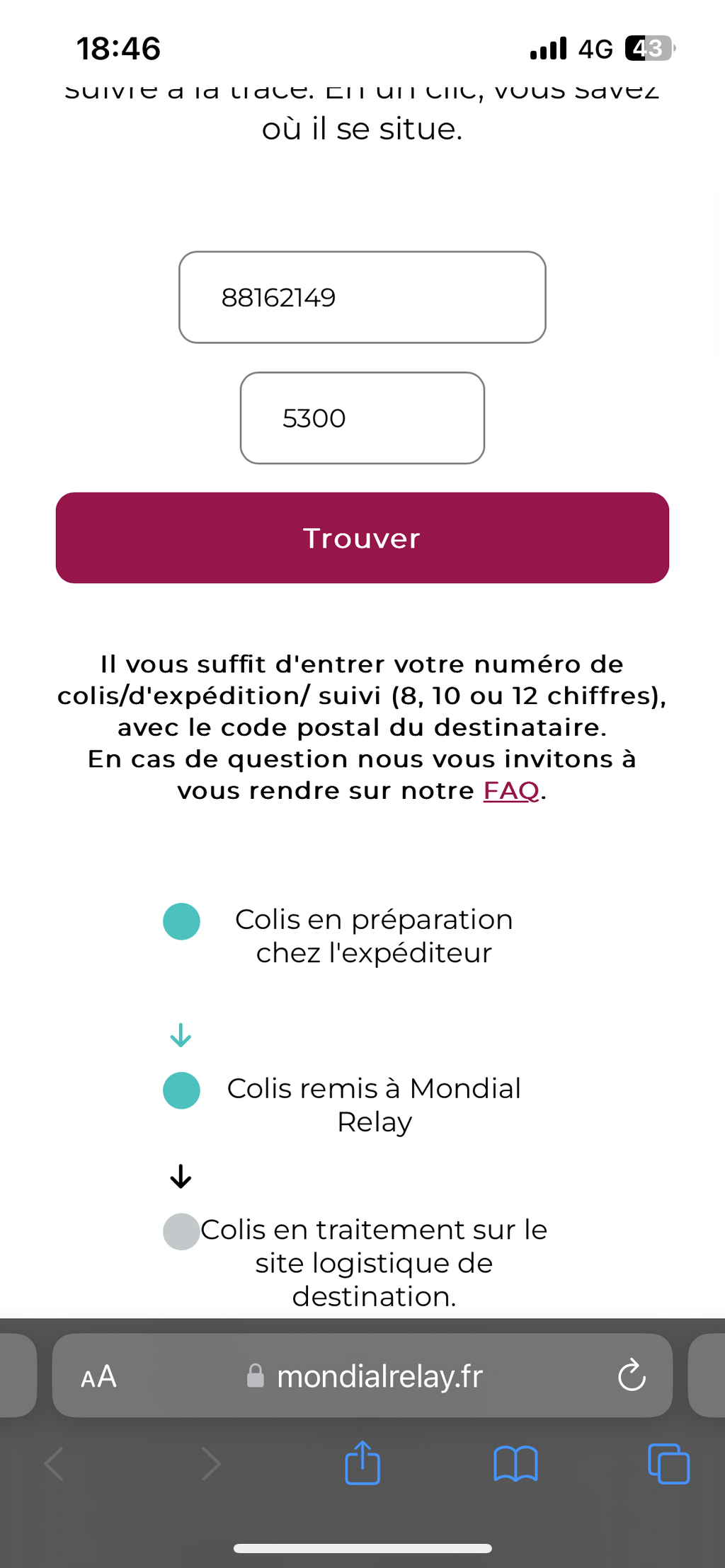This screenshot has height=1568, width=725.
Task: Edit the tracking number field showing 88162149
Action: coord(362,297)
